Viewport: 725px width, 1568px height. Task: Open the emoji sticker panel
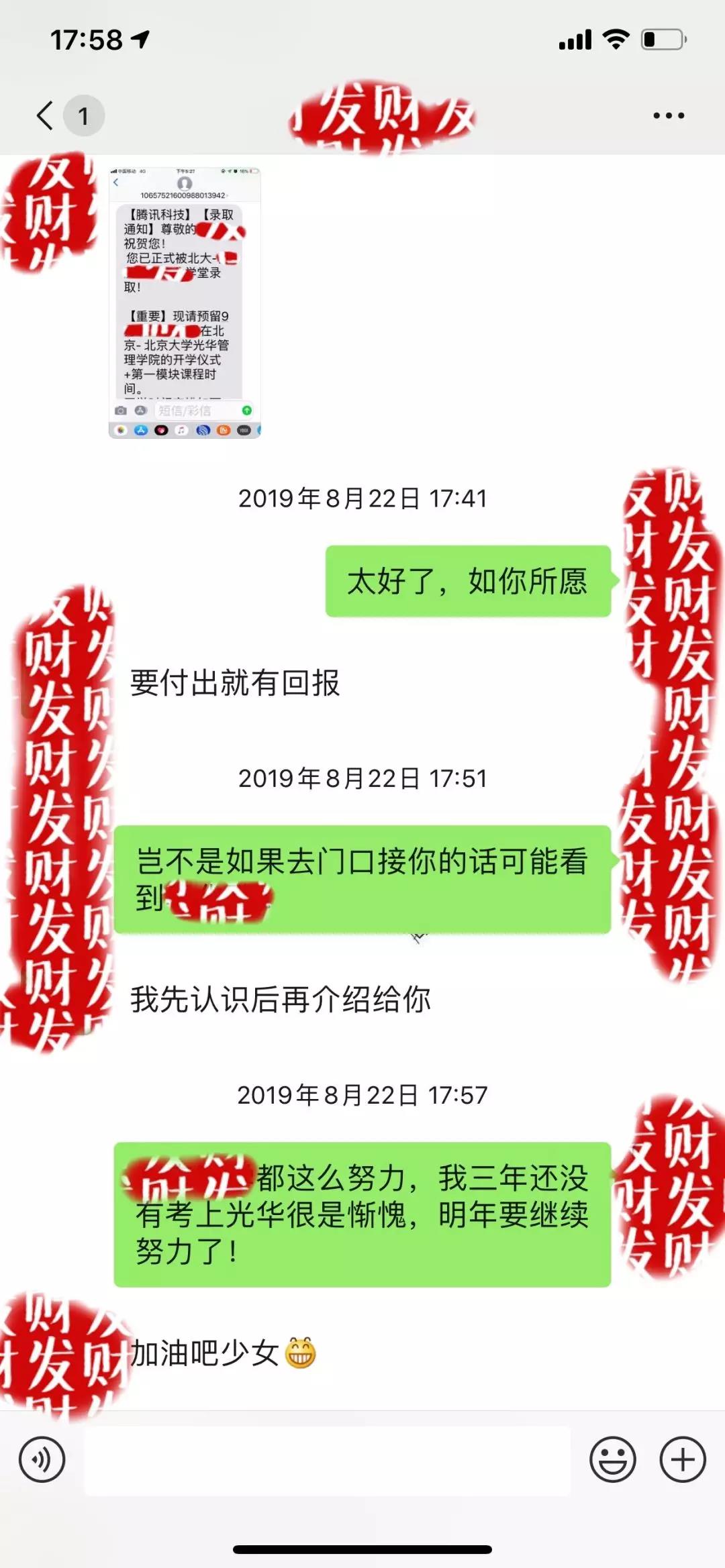(612, 1459)
